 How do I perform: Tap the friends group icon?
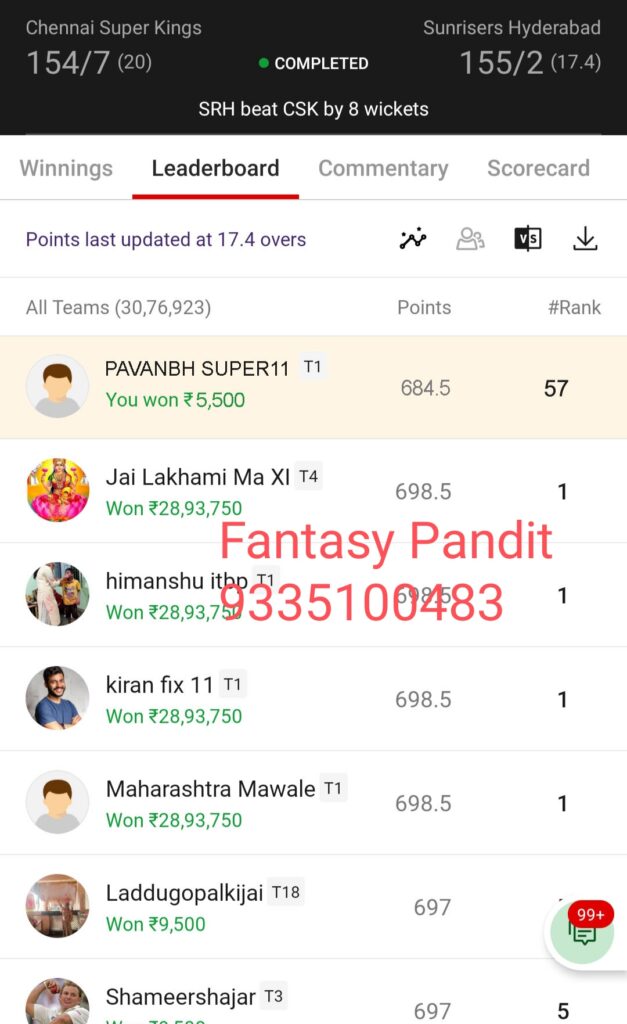click(470, 239)
